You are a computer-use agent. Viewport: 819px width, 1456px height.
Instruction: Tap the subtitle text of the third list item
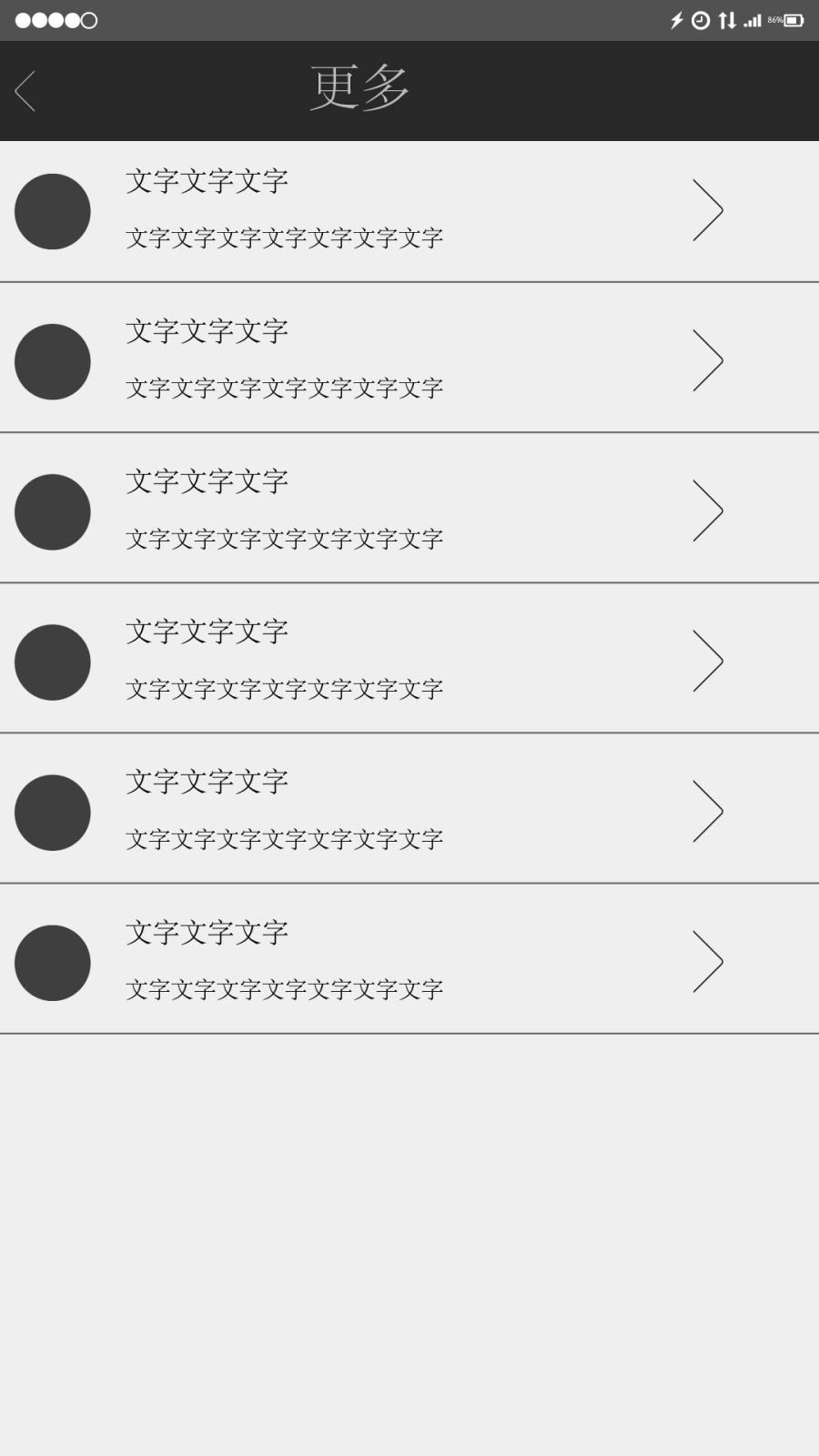(284, 539)
